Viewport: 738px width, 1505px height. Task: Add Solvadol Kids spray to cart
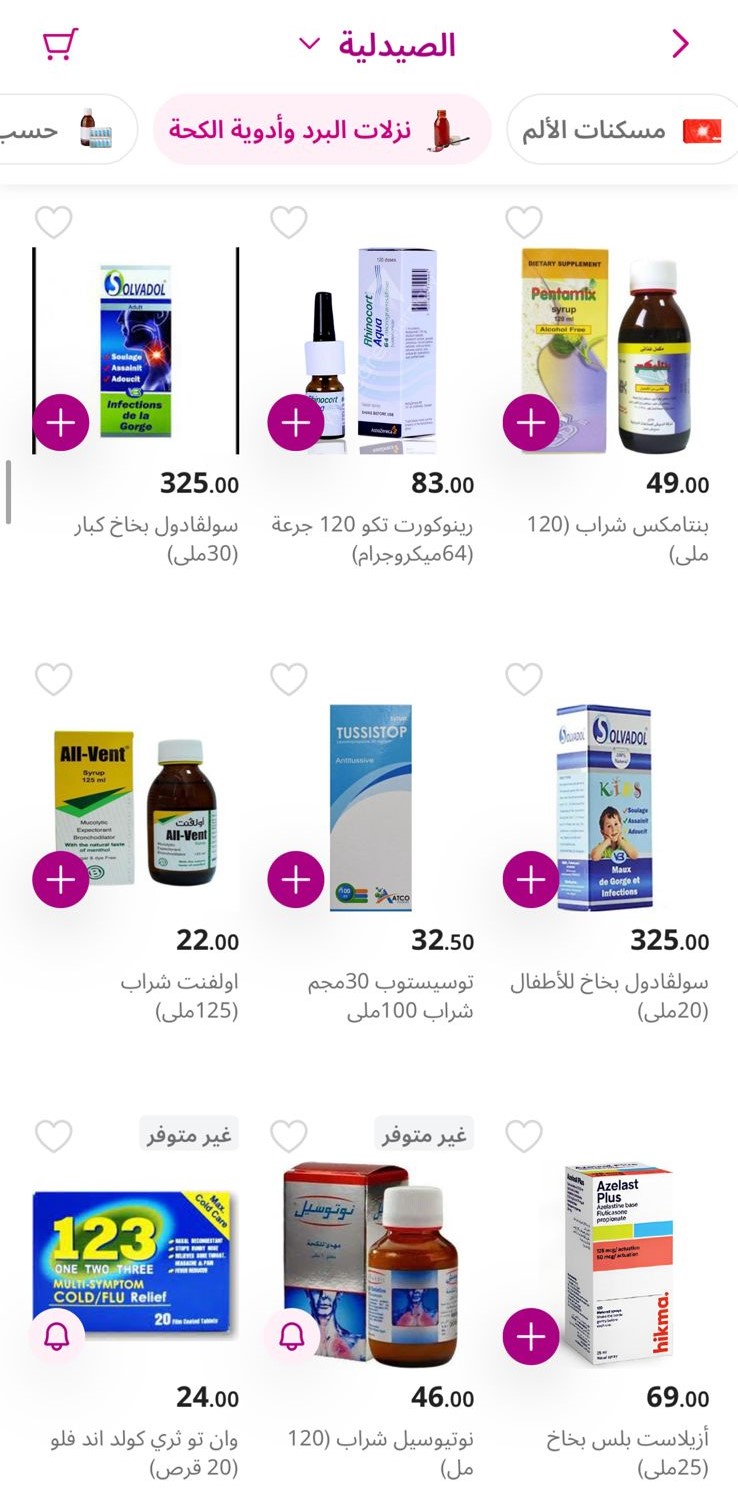tap(531, 880)
